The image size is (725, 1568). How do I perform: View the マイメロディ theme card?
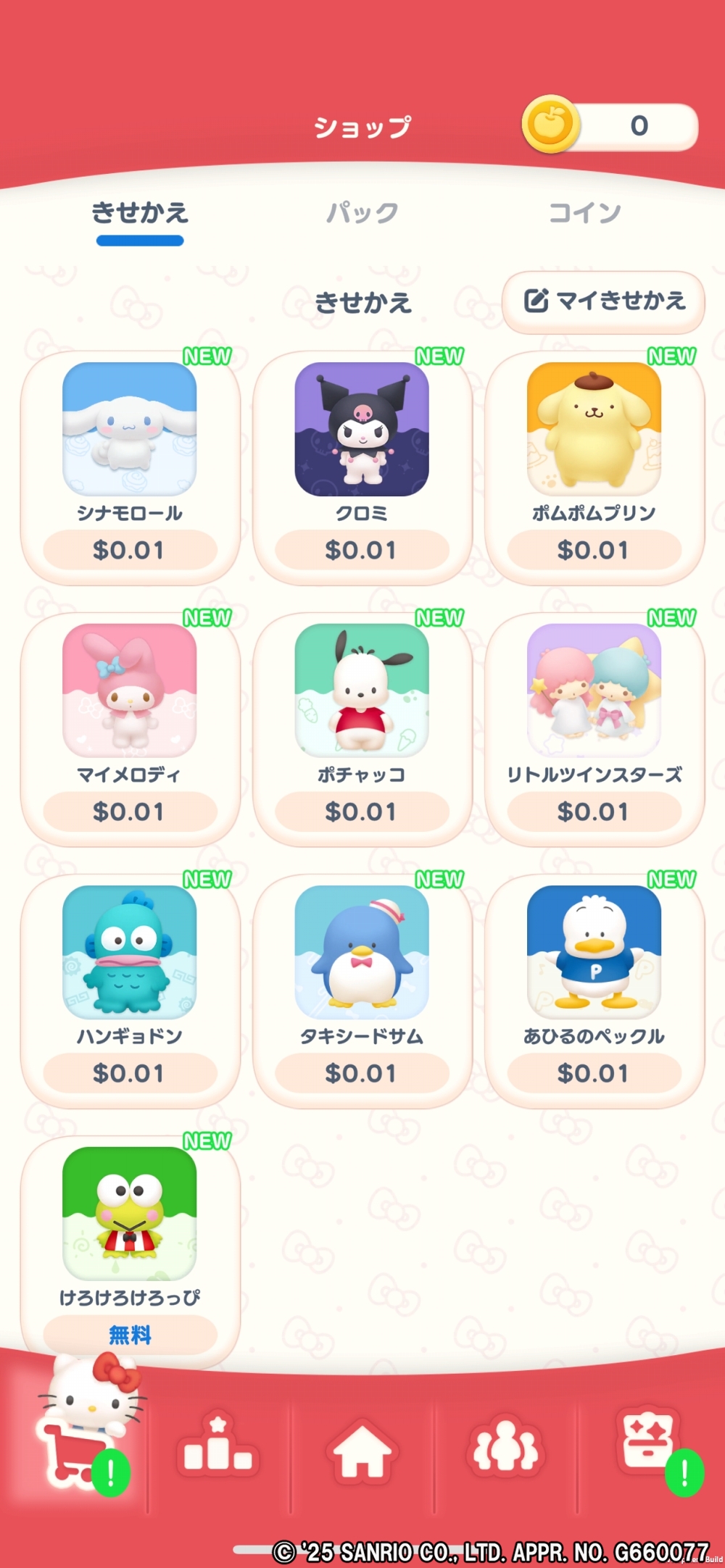(130, 729)
